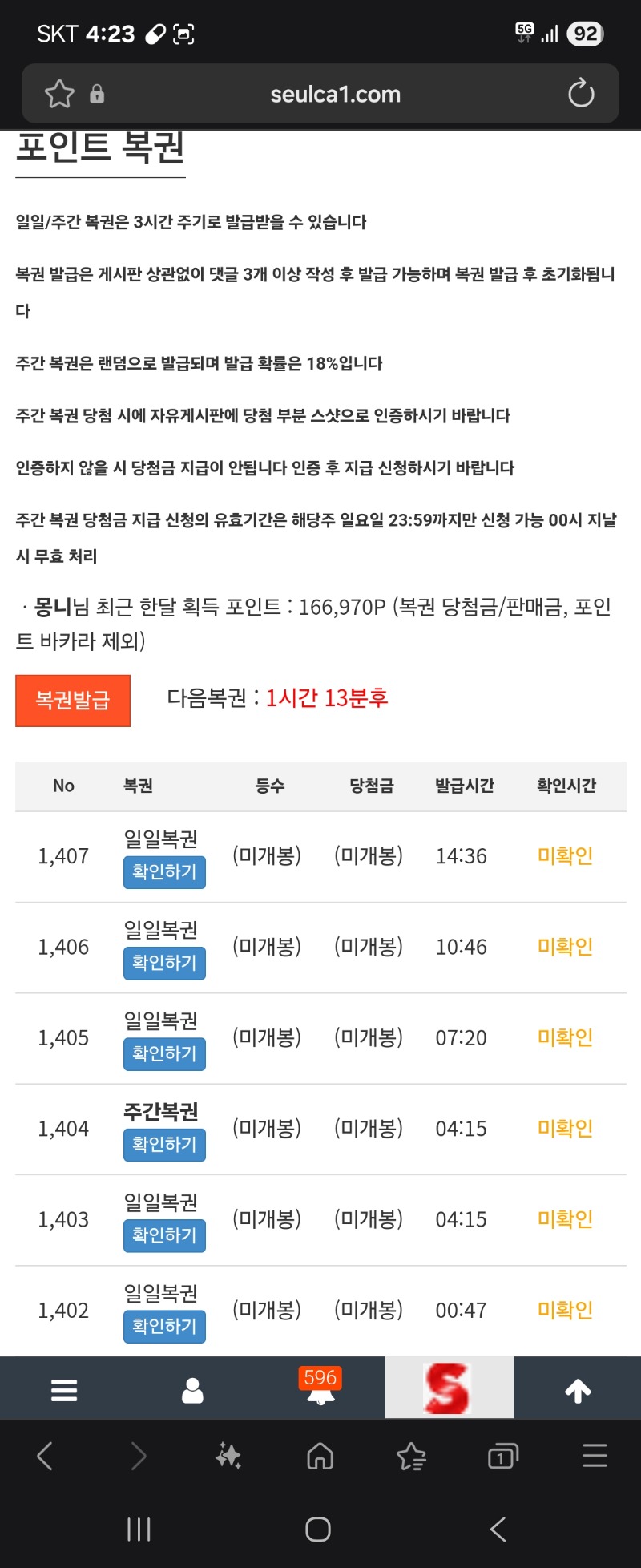Open browser home page

320,1456
